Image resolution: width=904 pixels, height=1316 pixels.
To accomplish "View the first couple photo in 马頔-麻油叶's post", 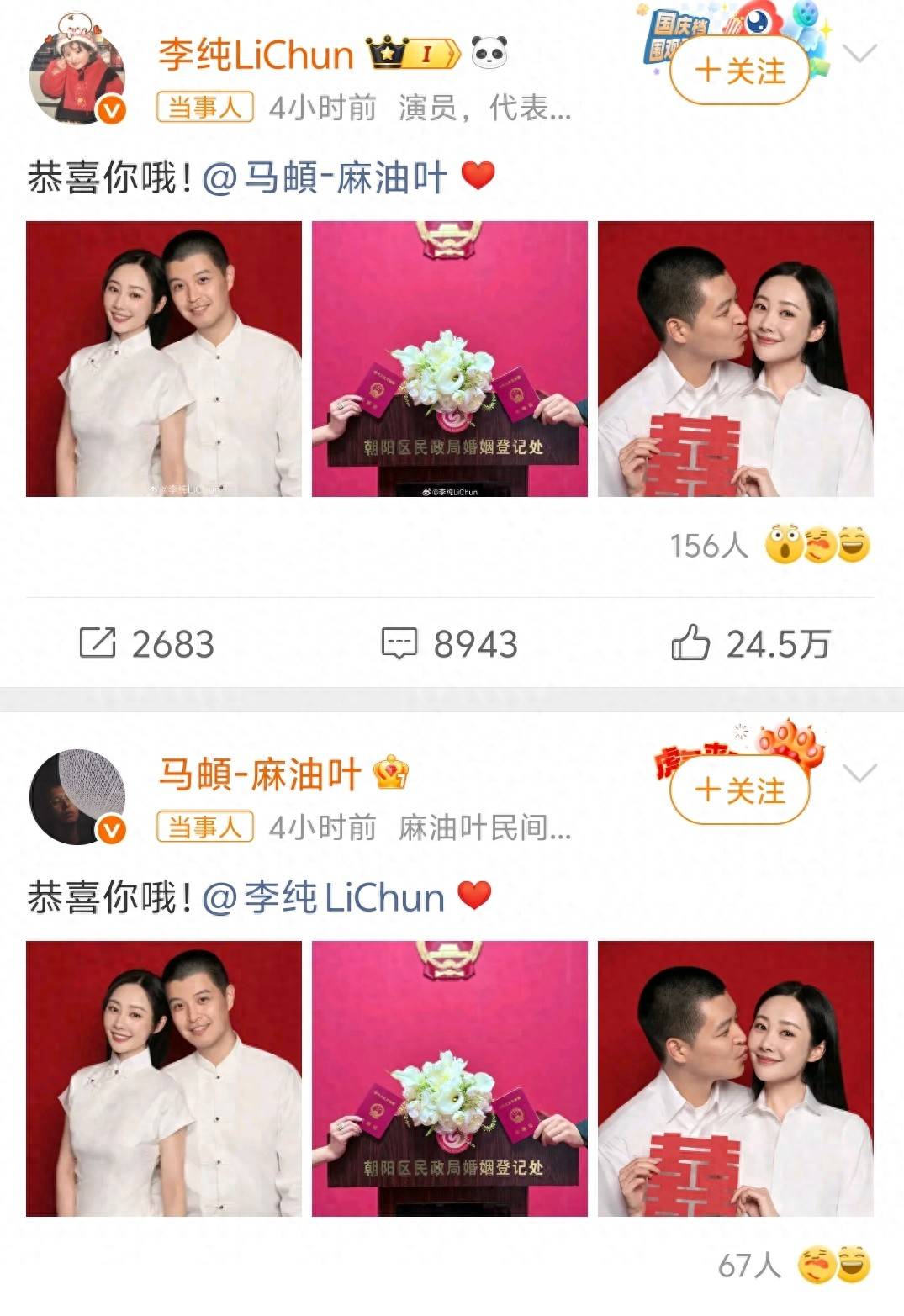I will point(164,1079).
